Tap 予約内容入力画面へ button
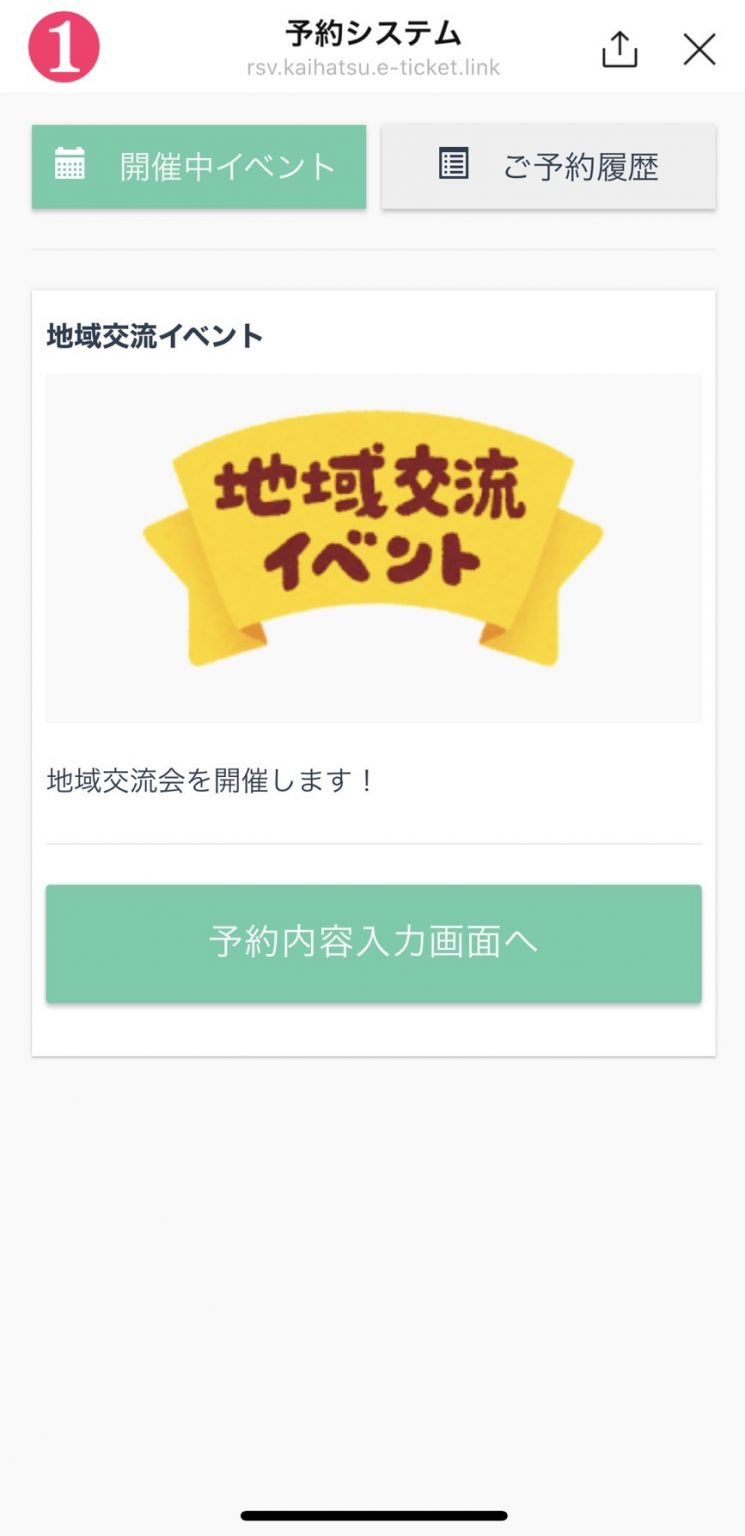 pyautogui.click(x=373, y=943)
